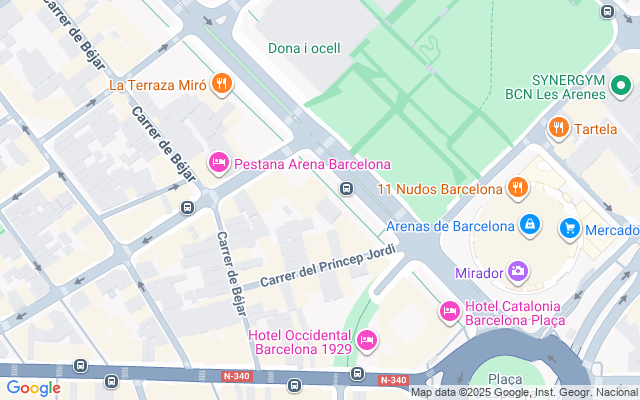Select the Pestana Arena Barcelona hotel marker
The height and width of the screenshot is (400, 640).
tap(218, 163)
